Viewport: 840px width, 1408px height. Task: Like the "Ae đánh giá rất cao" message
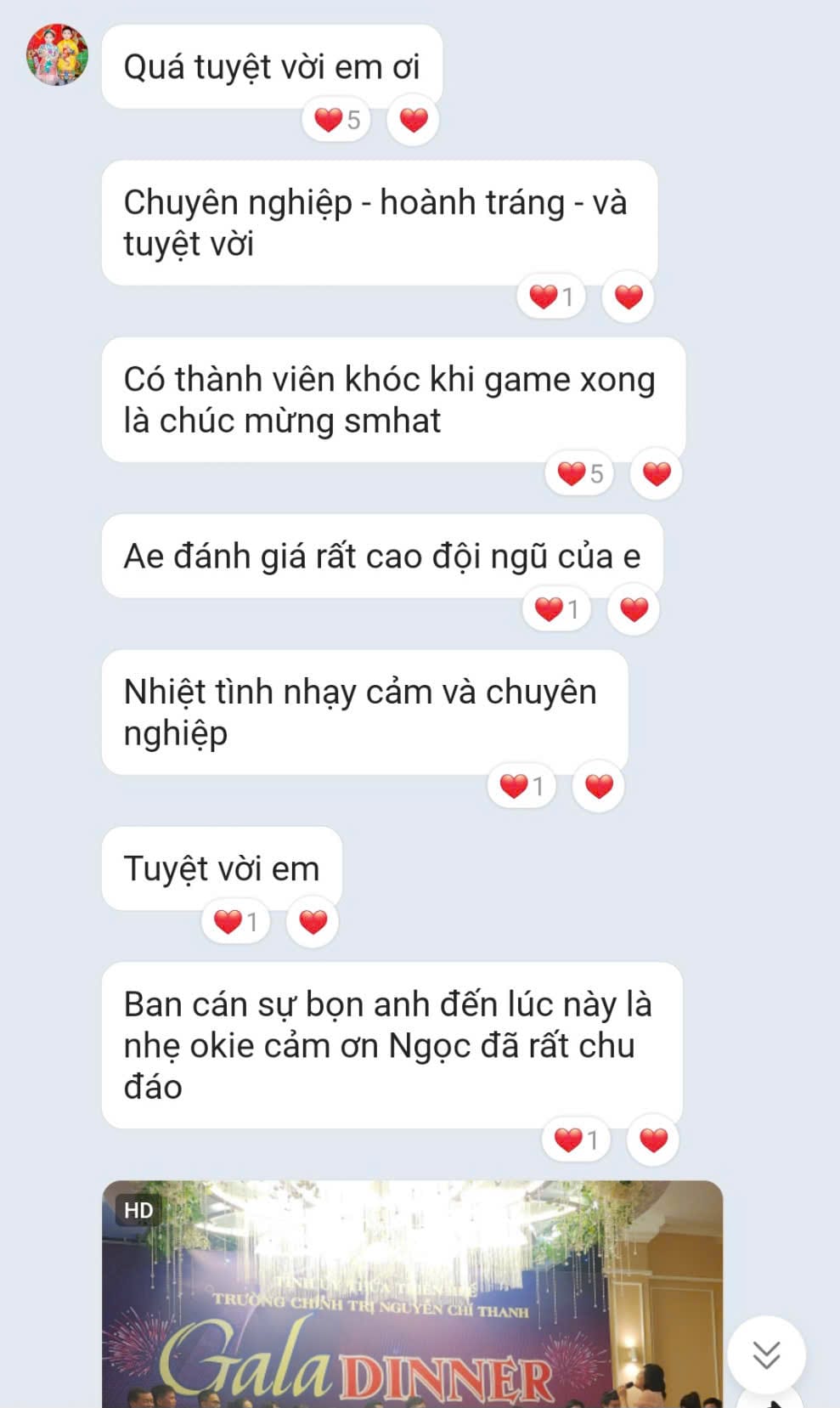634,609
